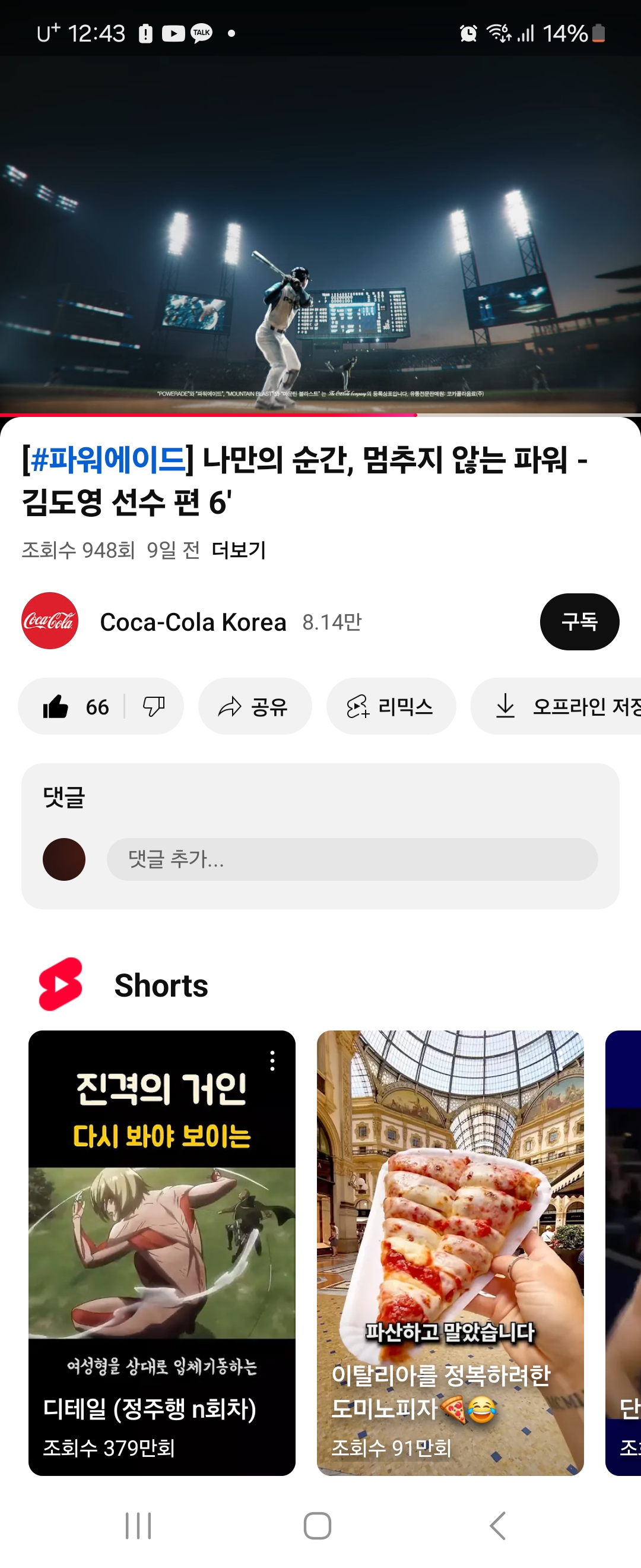Image resolution: width=641 pixels, height=1568 pixels.
Task: Dislike this video
Action: point(154,707)
